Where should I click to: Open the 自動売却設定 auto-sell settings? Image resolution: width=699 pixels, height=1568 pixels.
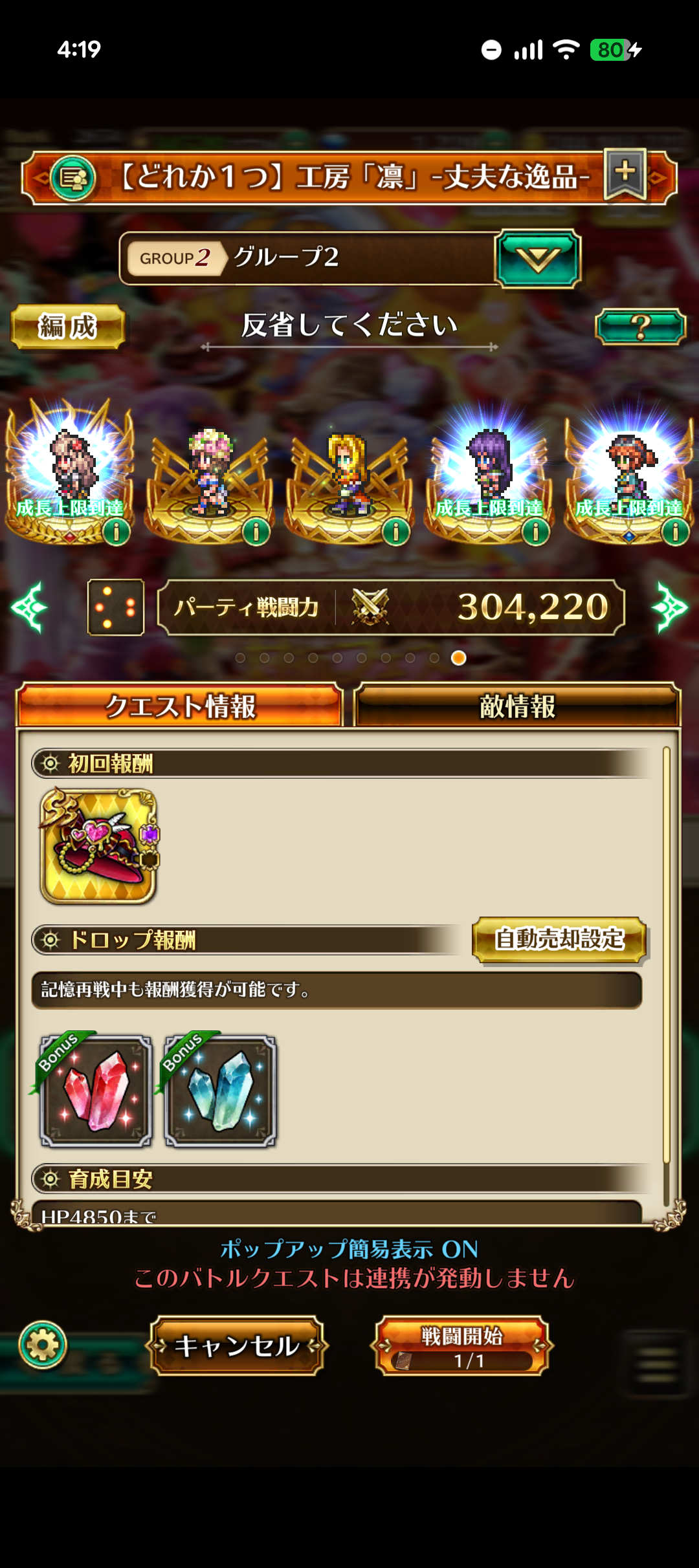(x=559, y=939)
